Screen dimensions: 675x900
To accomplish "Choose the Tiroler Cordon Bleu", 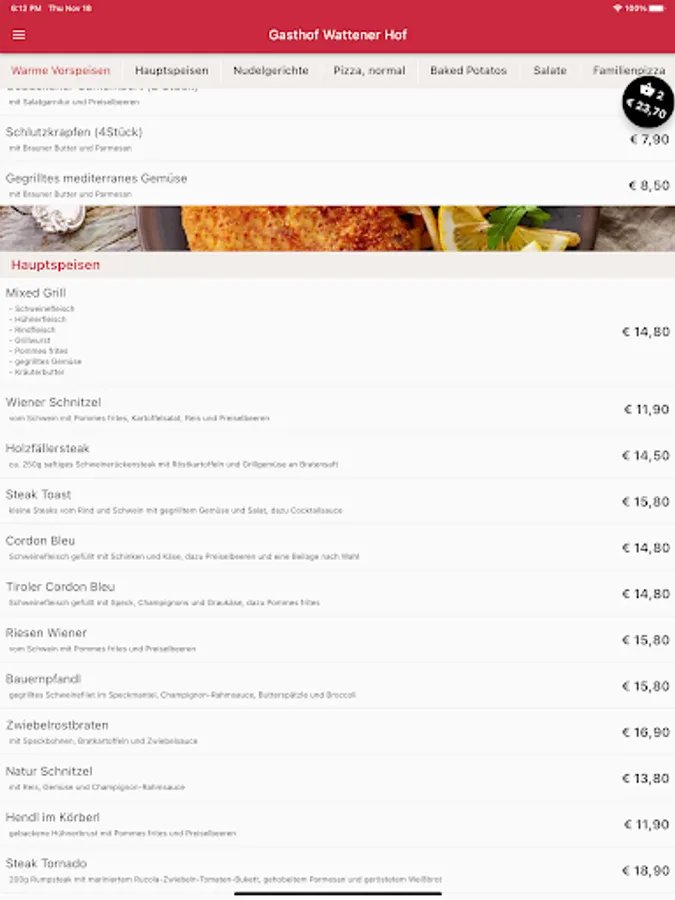I will [x=337, y=593].
